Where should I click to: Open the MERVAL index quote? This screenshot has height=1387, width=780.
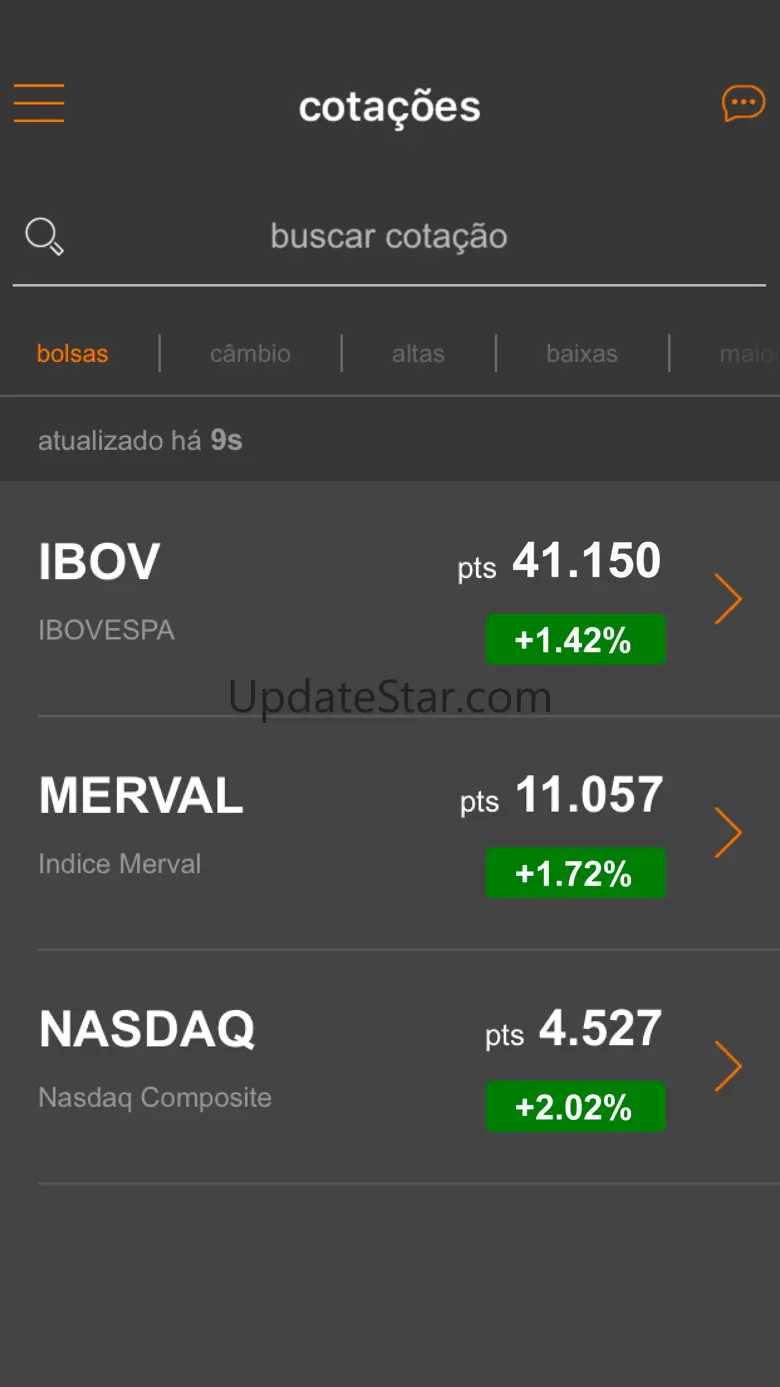pos(390,833)
